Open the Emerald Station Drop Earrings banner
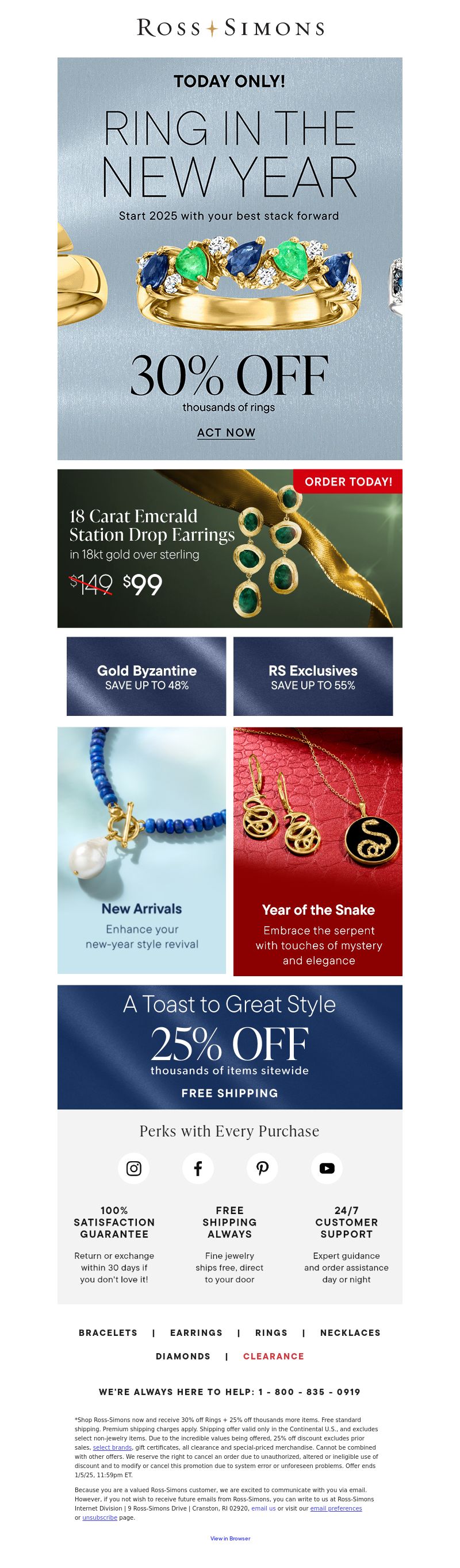460x1568 pixels. pyautogui.click(x=229, y=549)
